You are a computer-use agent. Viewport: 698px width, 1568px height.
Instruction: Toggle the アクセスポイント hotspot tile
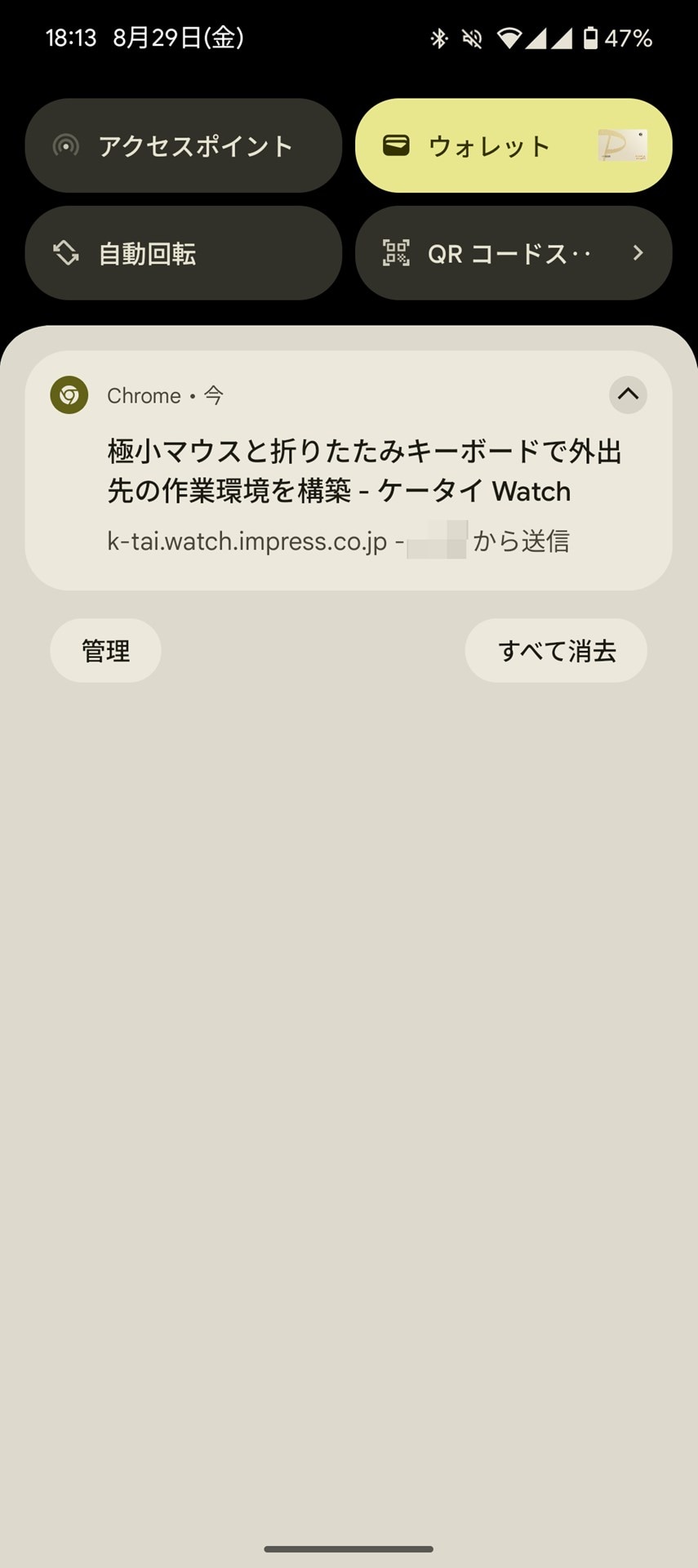[x=183, y=146]
